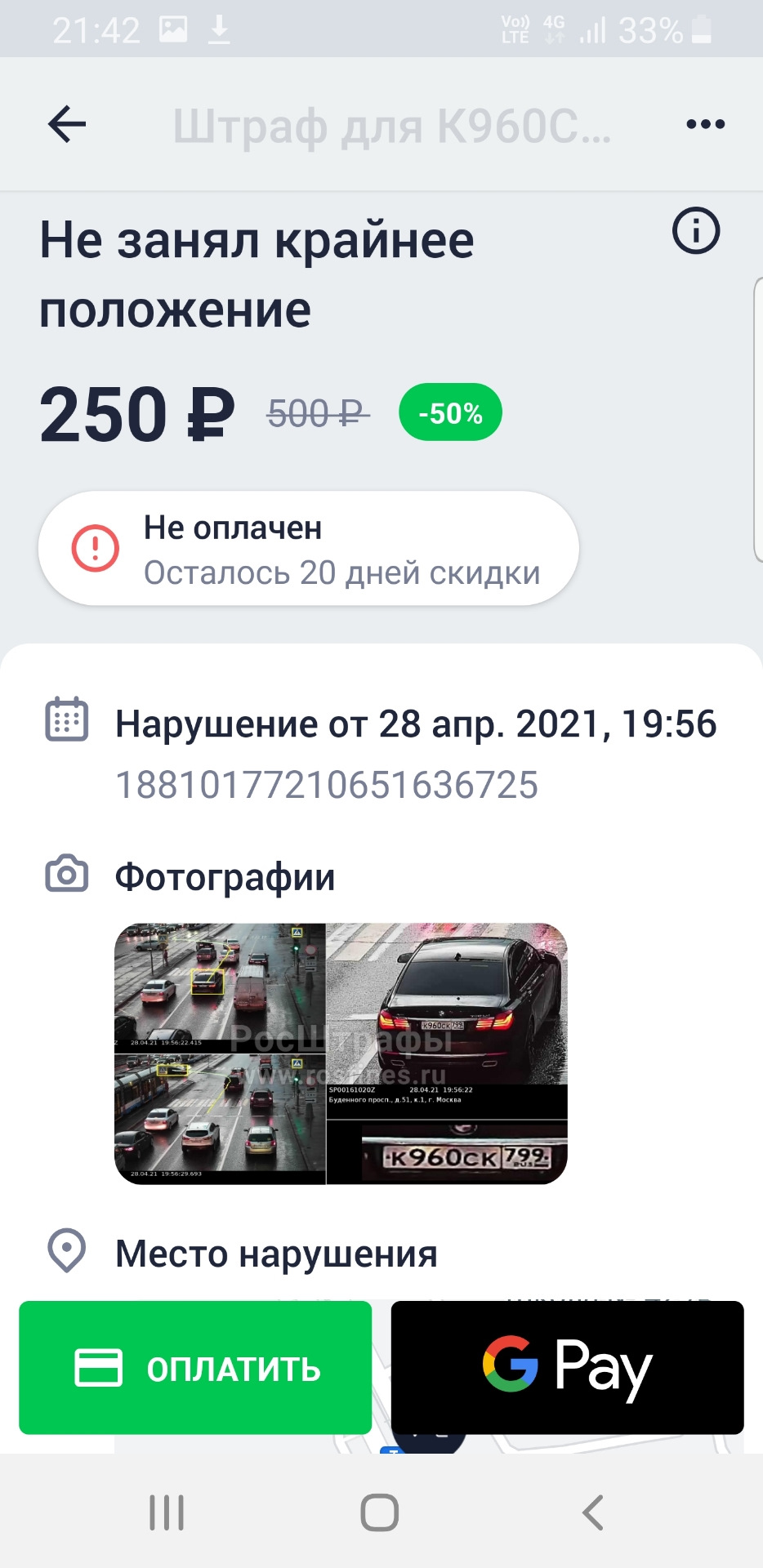Go to the home screen

[x=380, y=1512]
